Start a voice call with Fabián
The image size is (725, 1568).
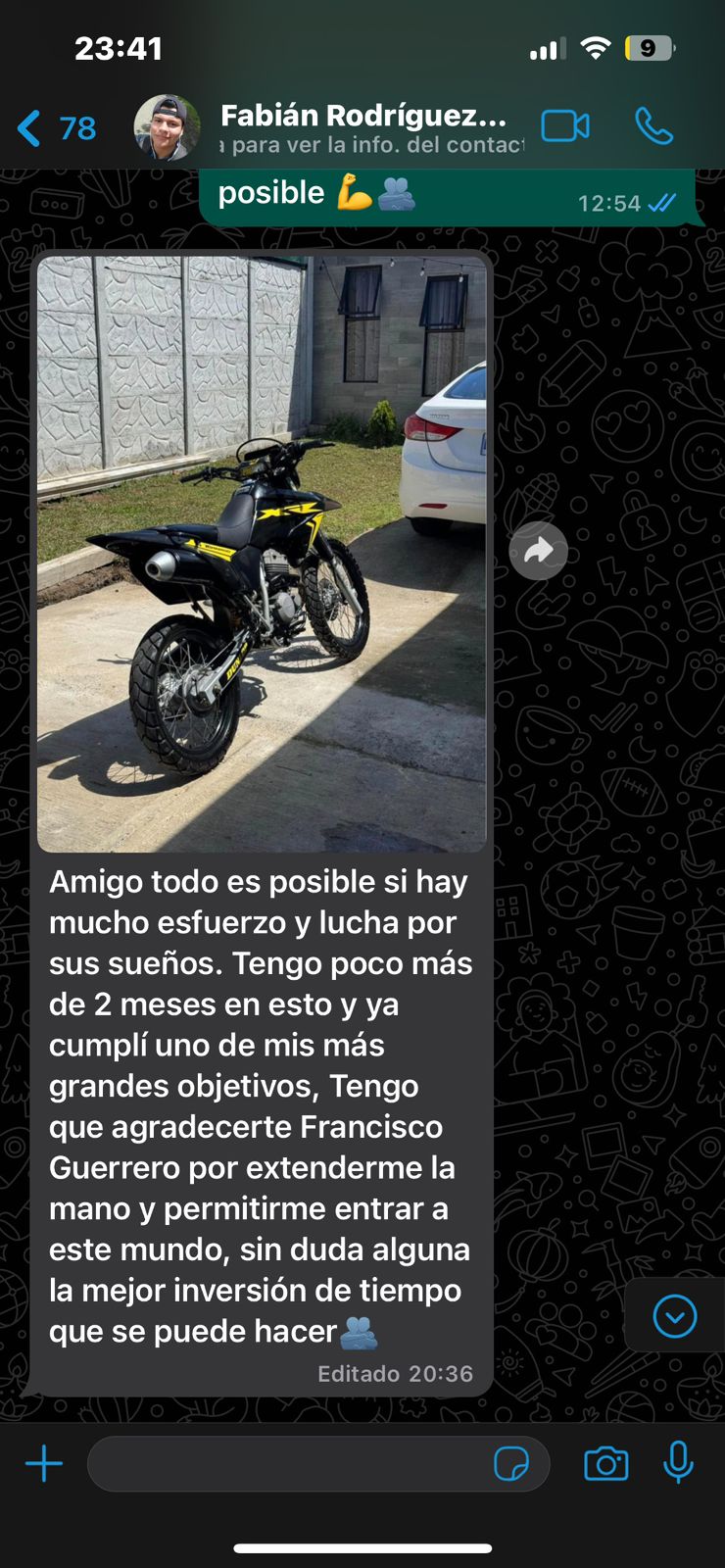coord(653,126)
